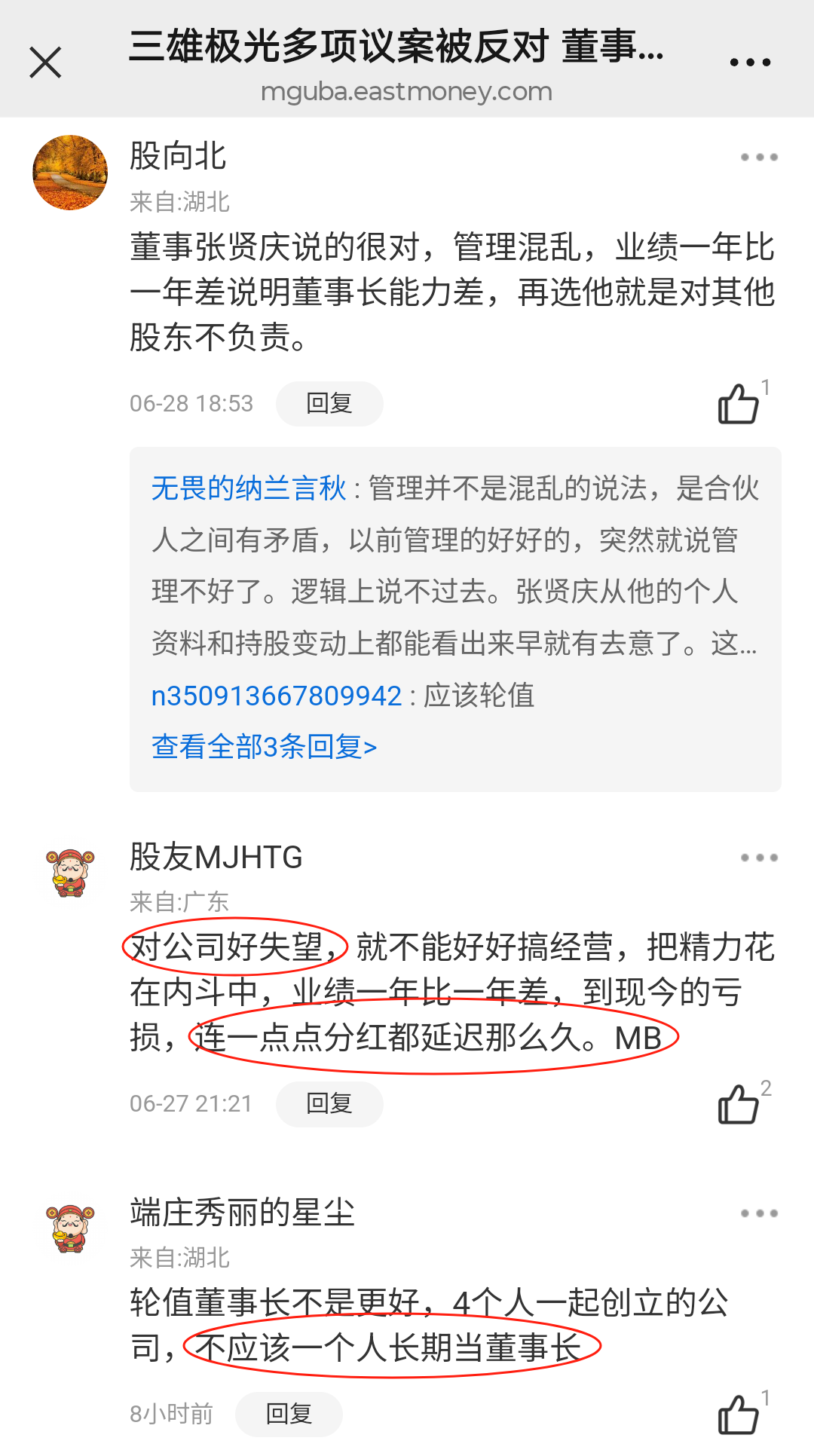Viewport: 814px width, 1456px height.
Task: Open more options on 股友MJHTG's comment
Action: coord(758,858)
